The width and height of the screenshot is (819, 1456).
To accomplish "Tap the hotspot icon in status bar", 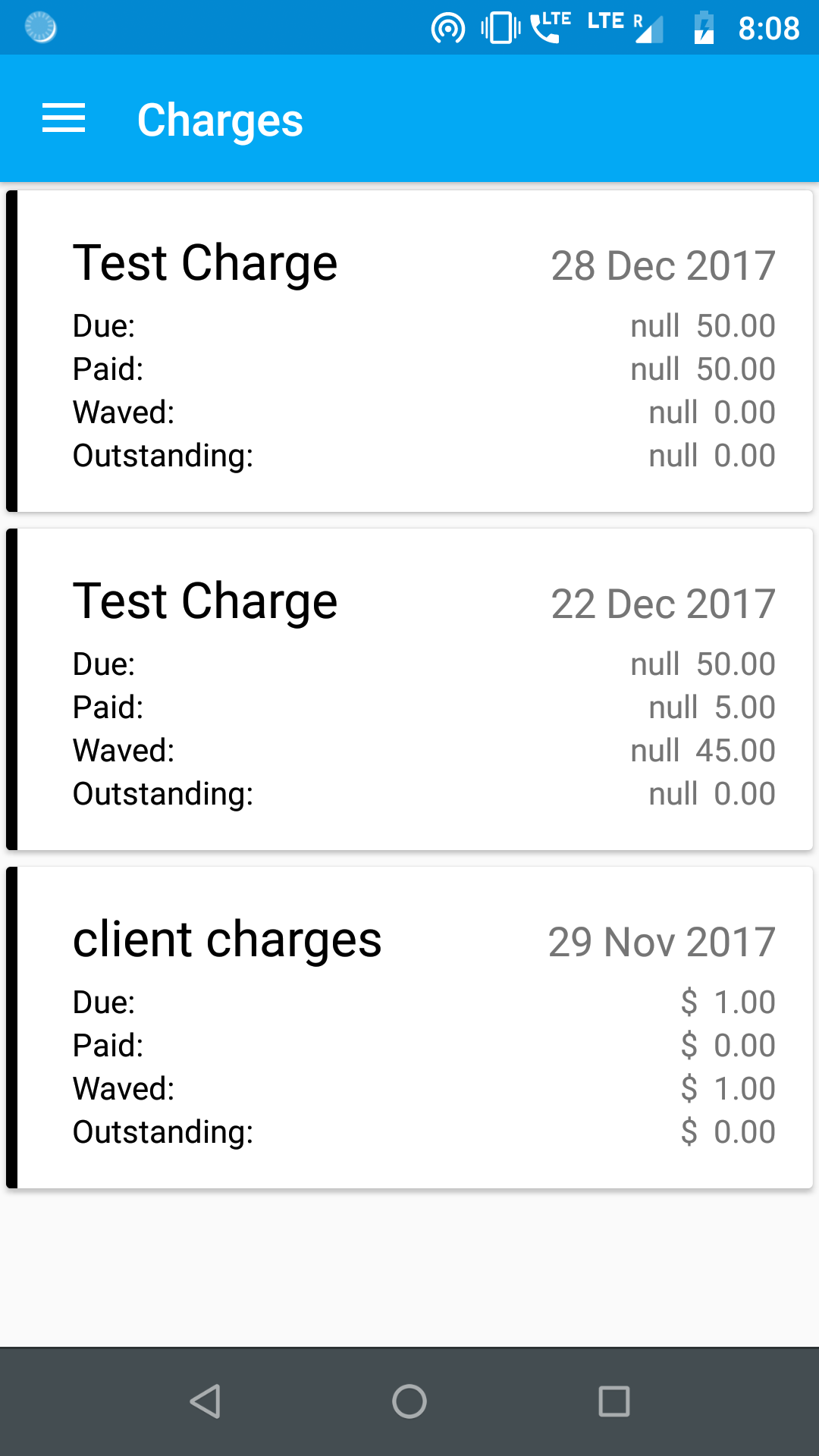I will coord(447,27).
